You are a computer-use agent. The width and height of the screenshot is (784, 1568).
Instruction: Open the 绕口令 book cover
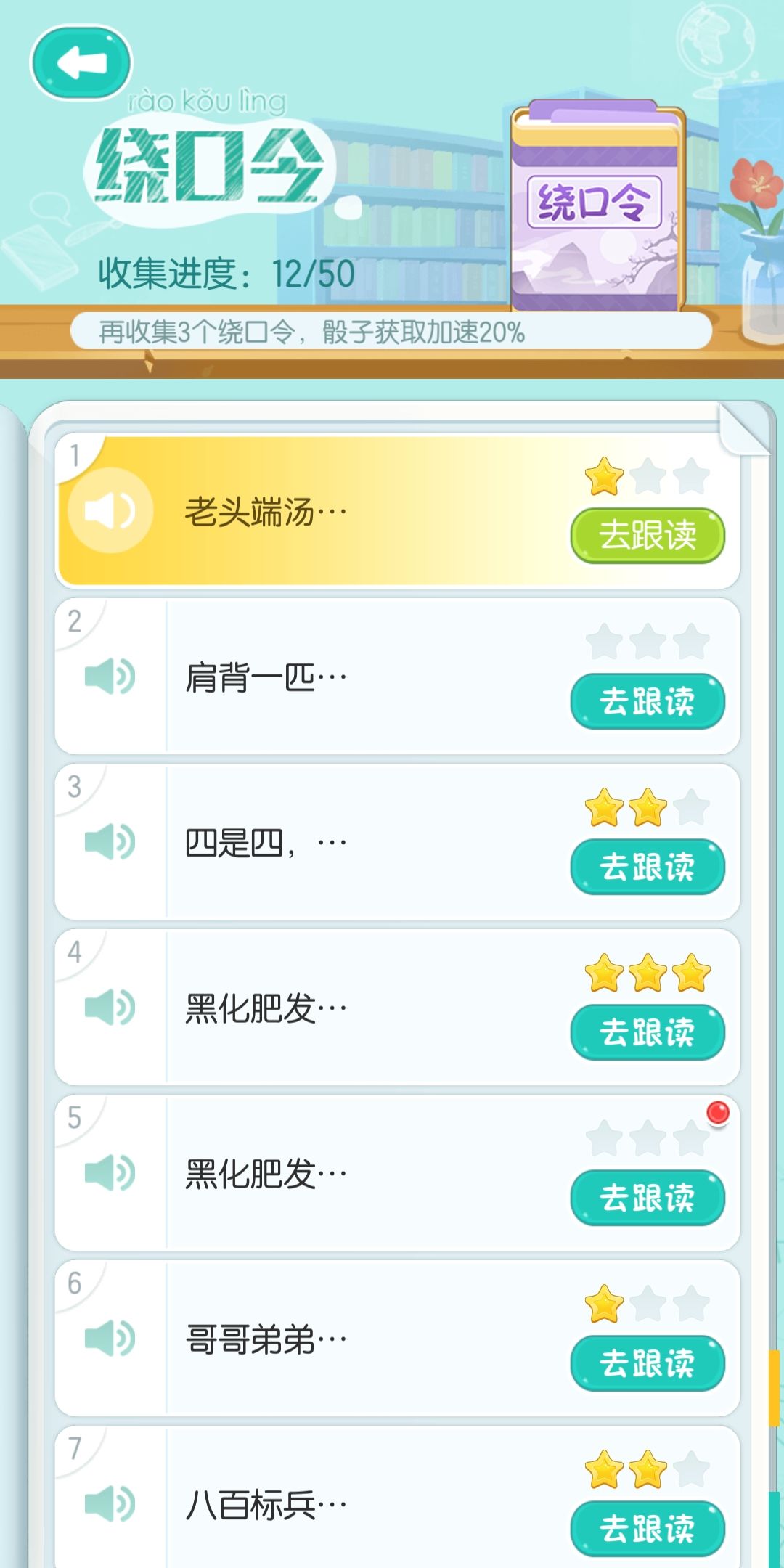[597, 203]
